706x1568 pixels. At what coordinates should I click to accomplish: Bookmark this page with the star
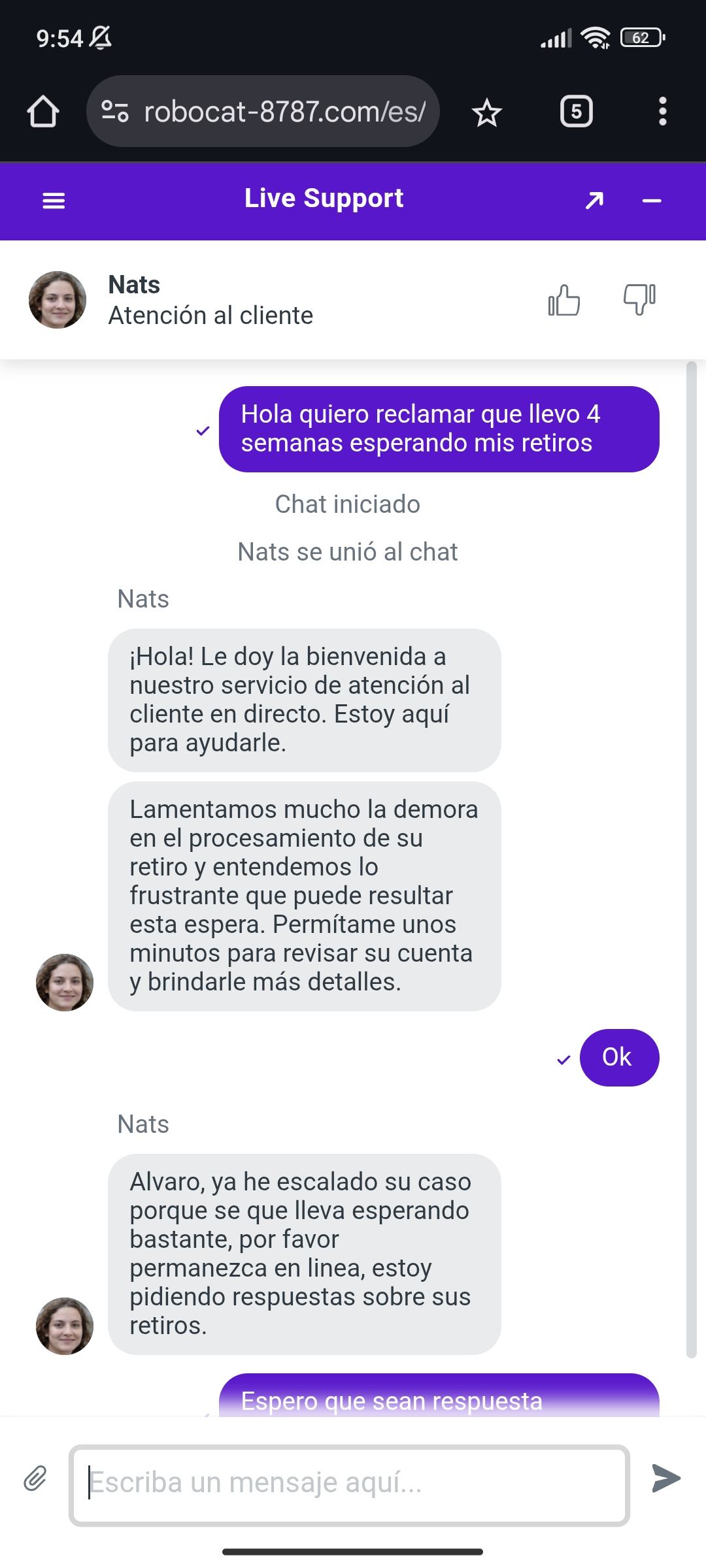(487, 113)
